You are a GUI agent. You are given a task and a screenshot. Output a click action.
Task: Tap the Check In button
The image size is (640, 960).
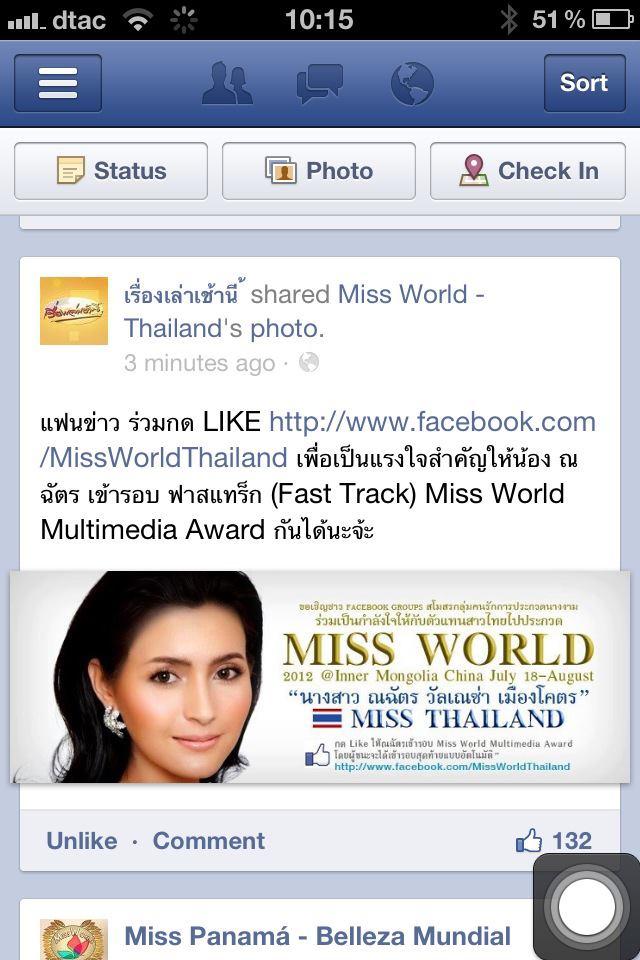(528, 171)
